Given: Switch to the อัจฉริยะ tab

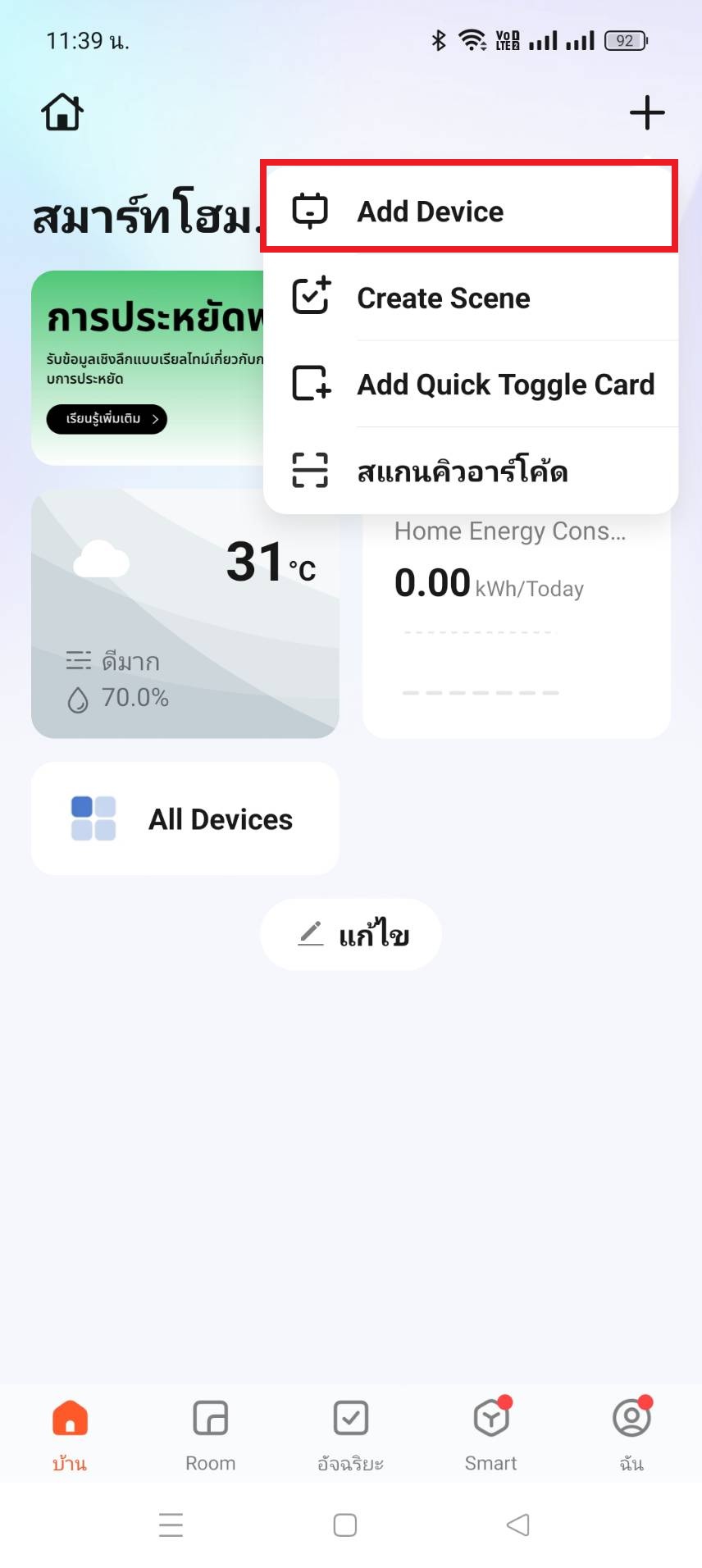Looking at the screenshot, I should click(351, 1435).
